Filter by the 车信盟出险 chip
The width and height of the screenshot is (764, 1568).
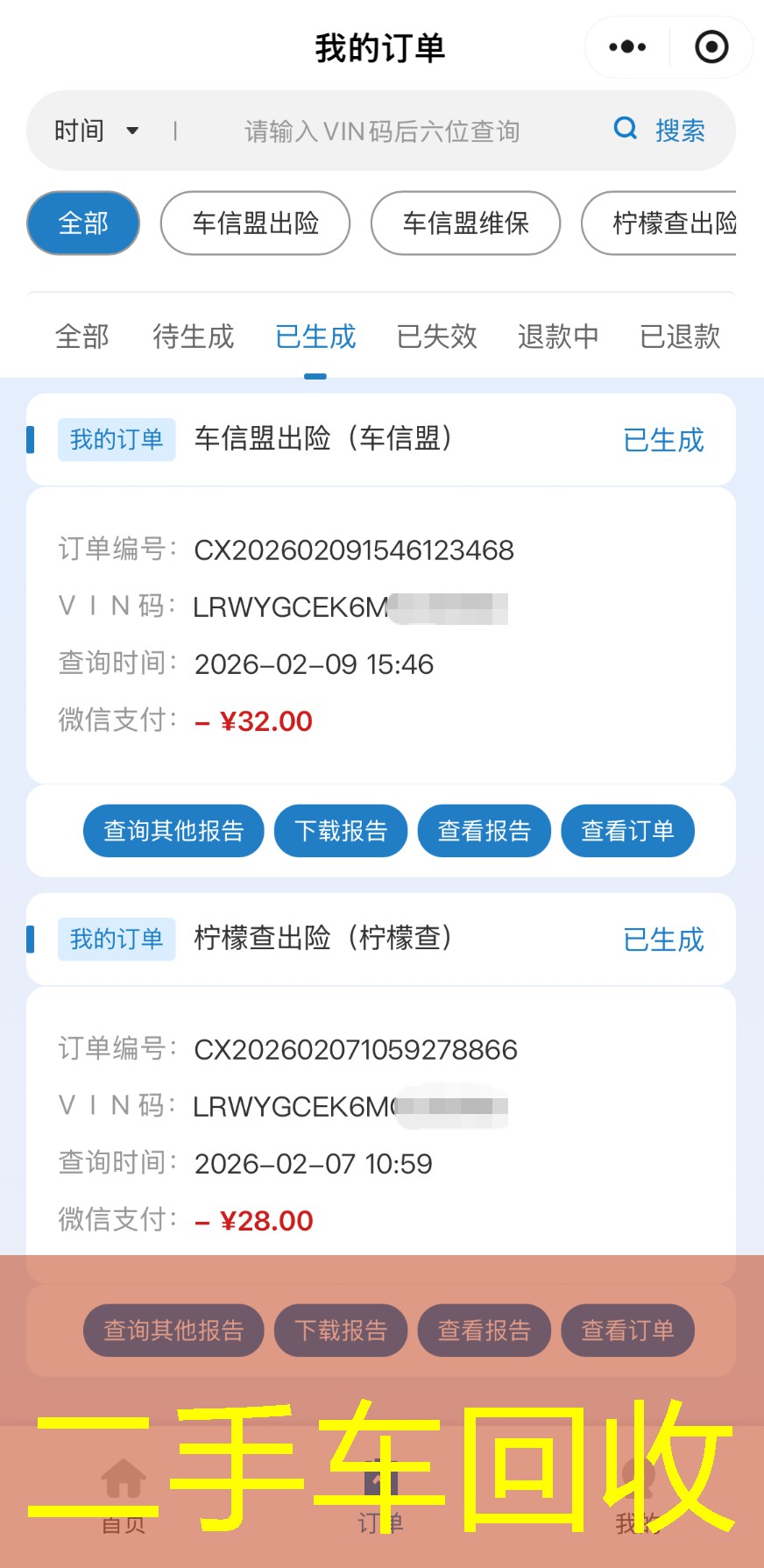point(255,223)
